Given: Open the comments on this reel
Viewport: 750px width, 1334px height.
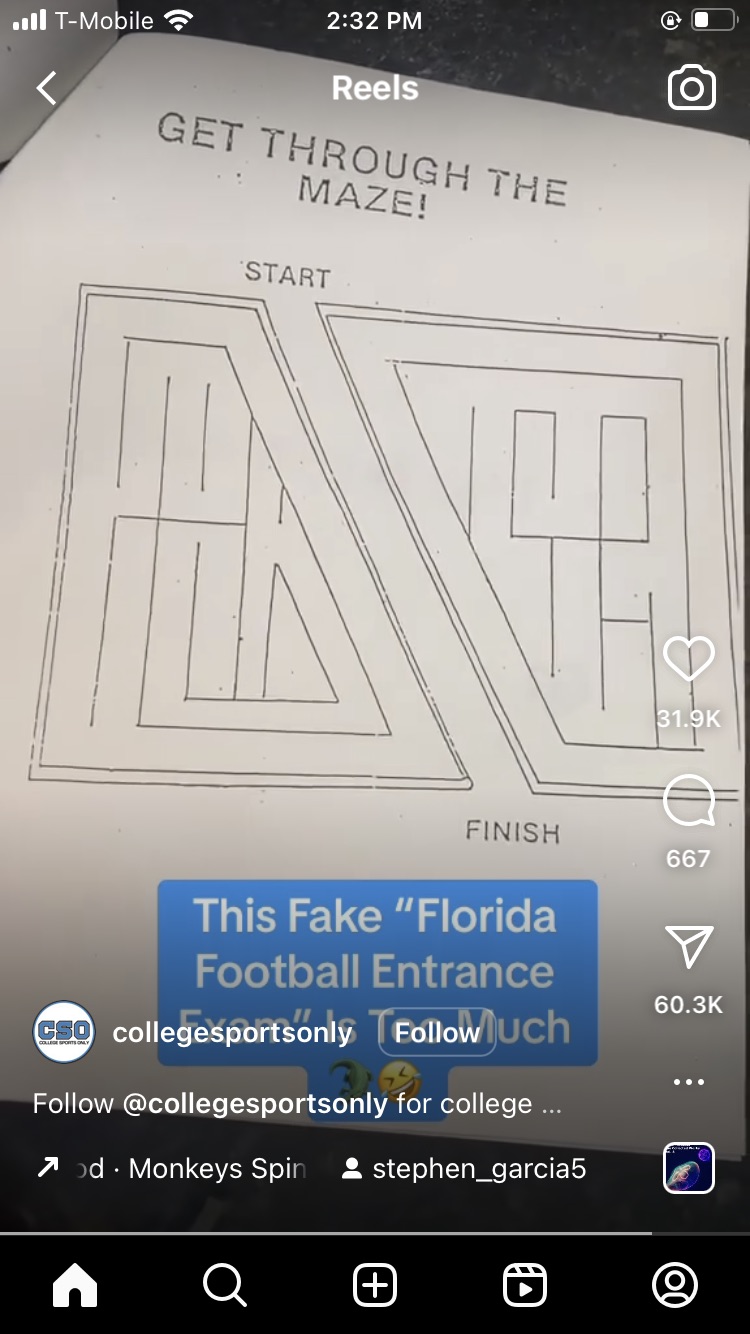Looking at the screenshot, I should point(688,801).
